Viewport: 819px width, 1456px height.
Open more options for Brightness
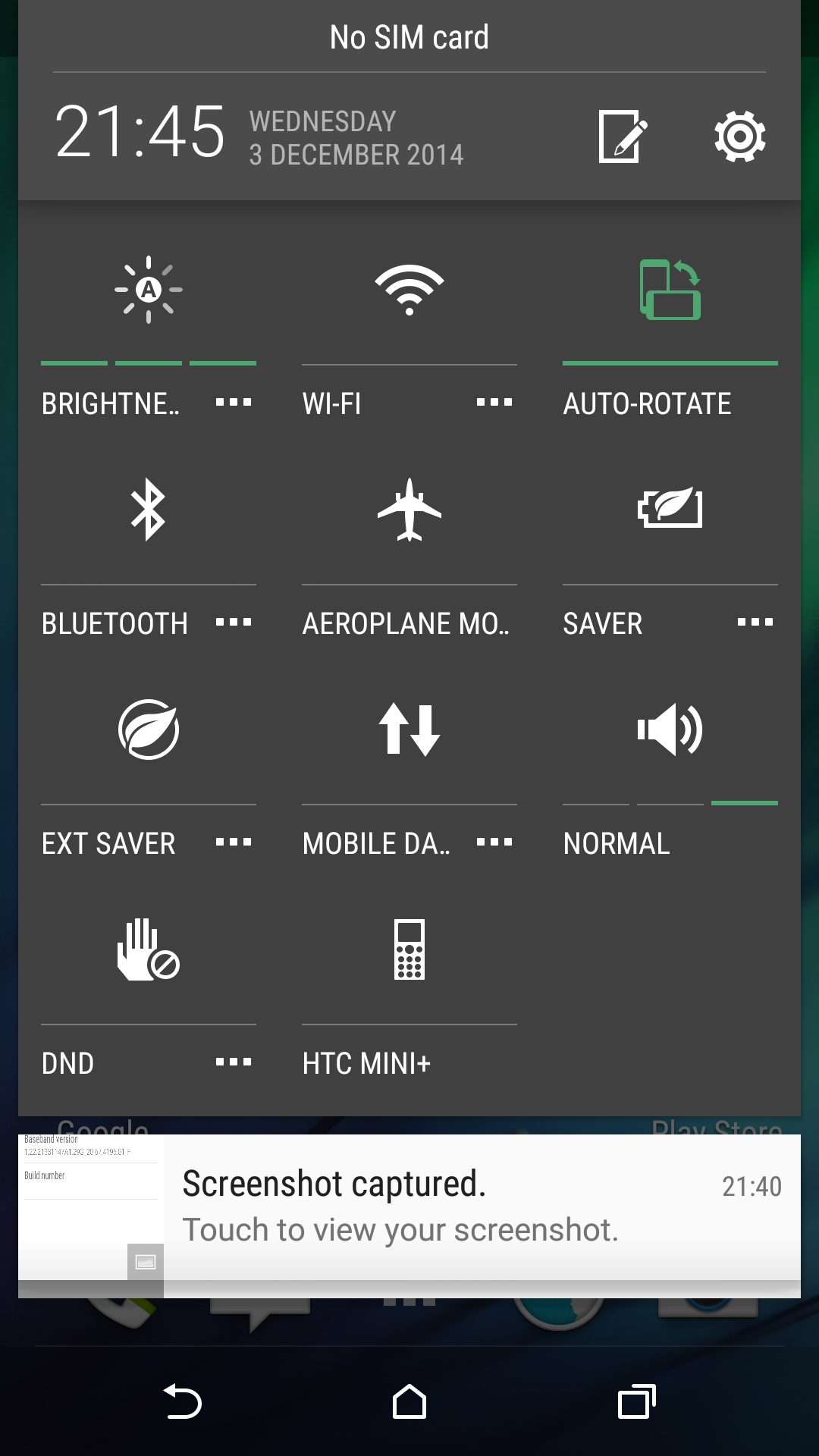tap(234, 403)
